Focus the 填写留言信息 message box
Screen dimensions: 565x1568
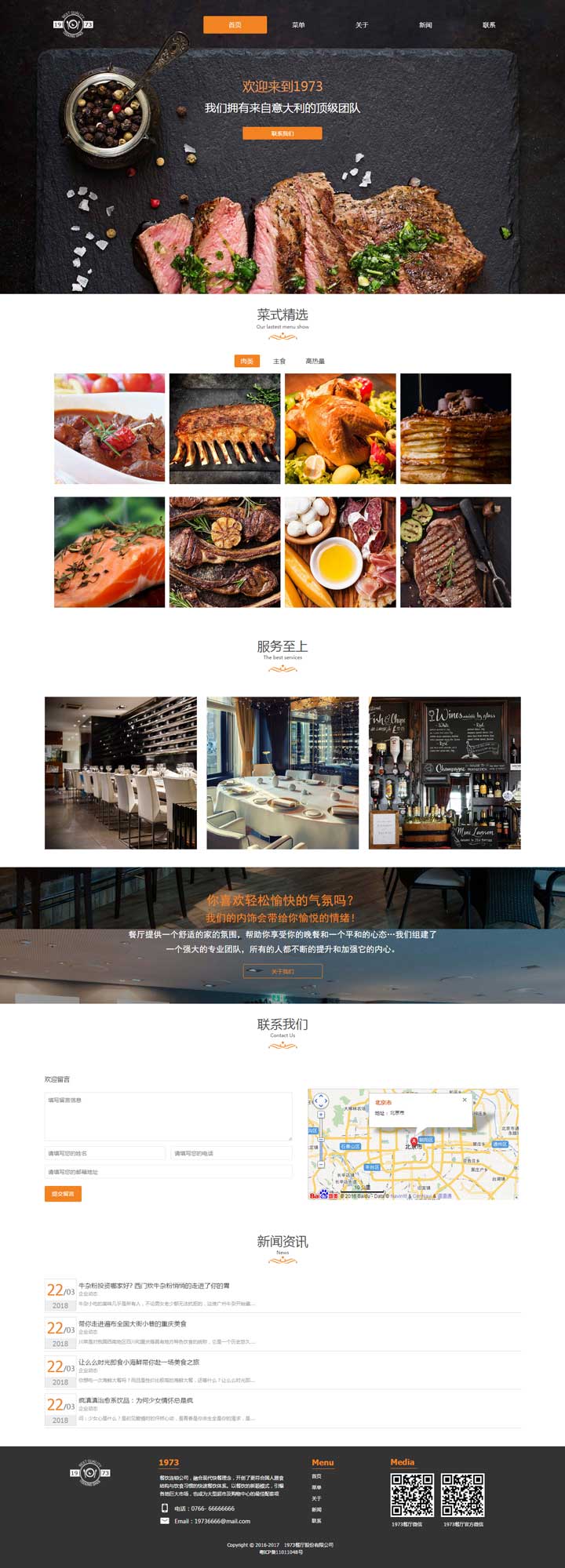click(x=168, y=1116)
